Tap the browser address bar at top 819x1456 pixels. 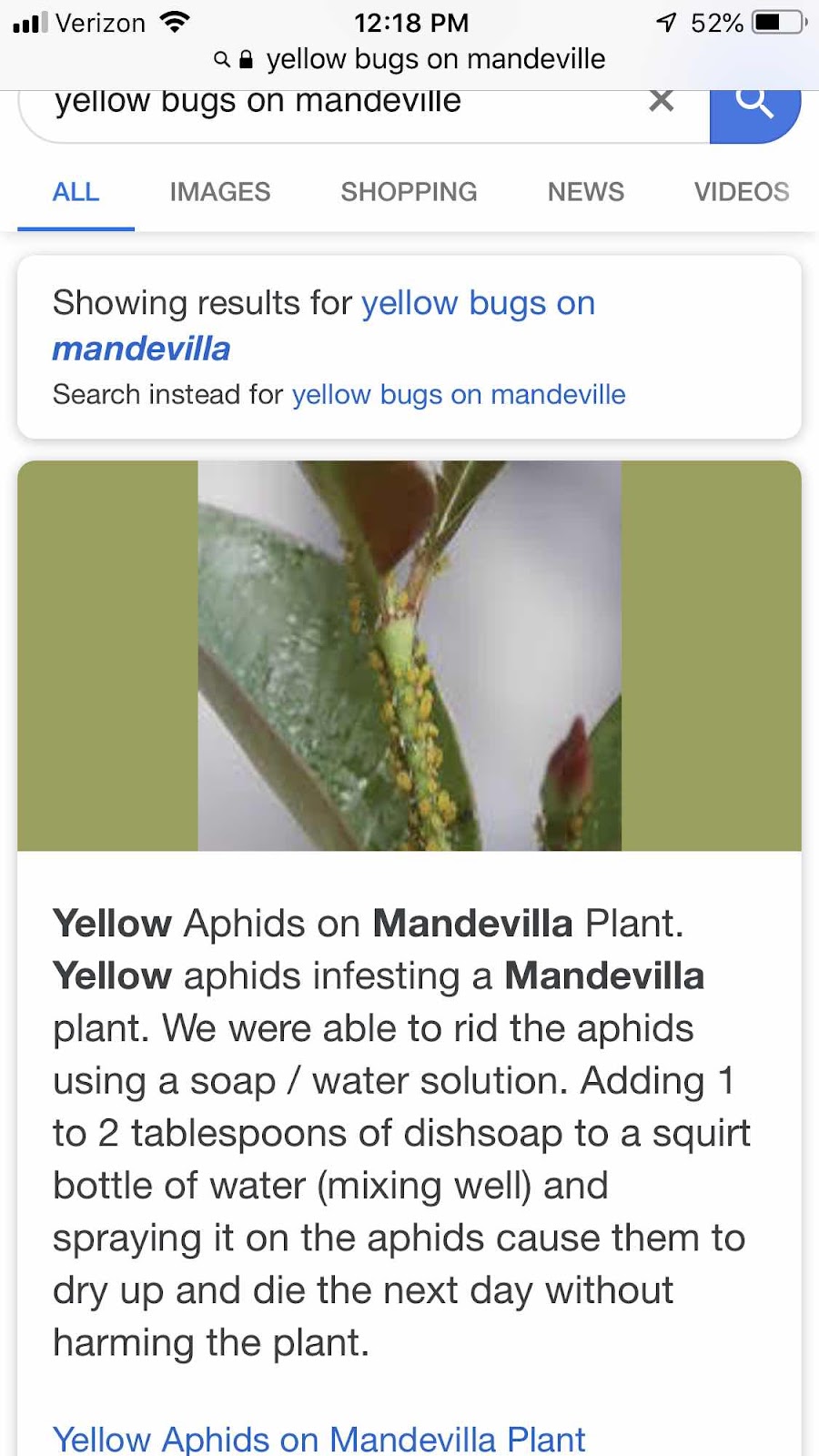409,59
